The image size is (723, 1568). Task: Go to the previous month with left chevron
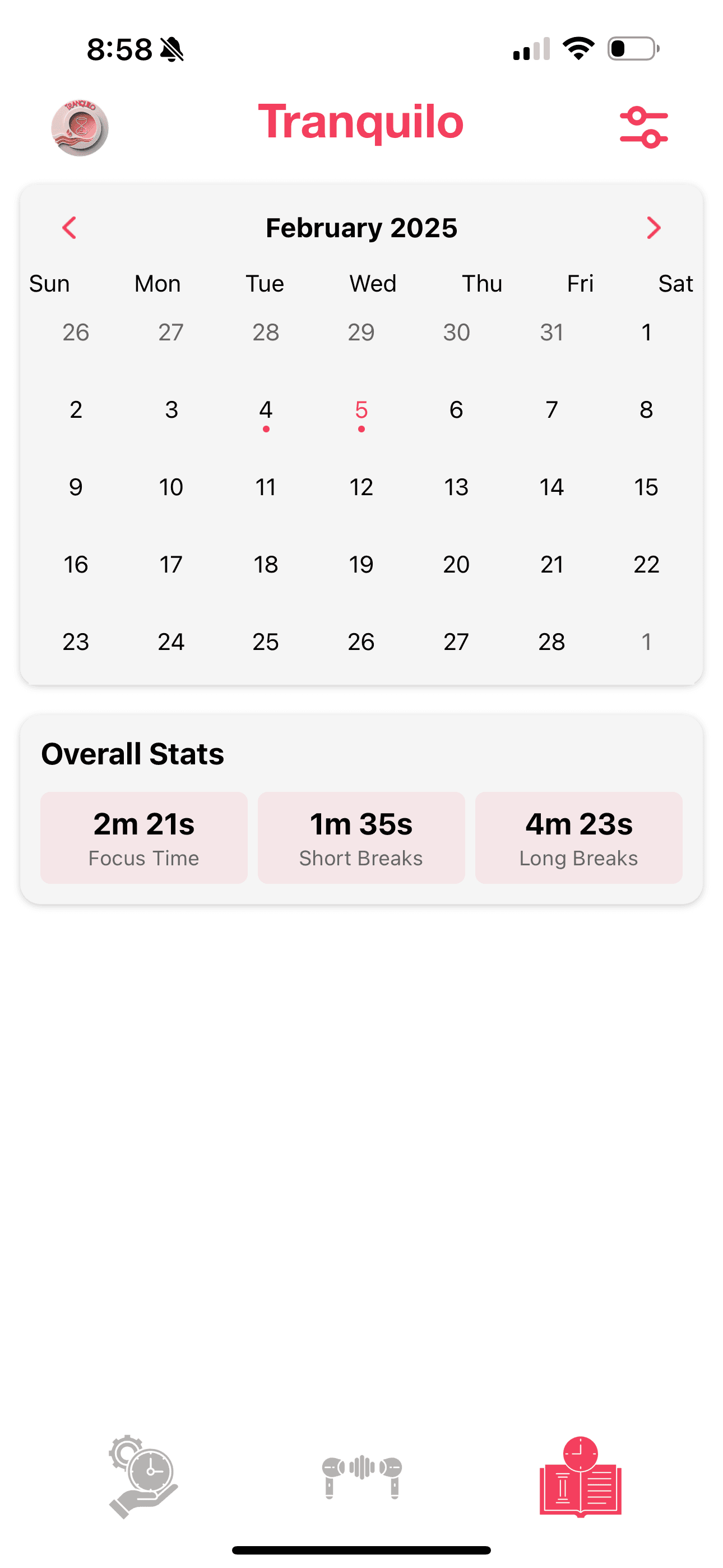pos(69,228)
